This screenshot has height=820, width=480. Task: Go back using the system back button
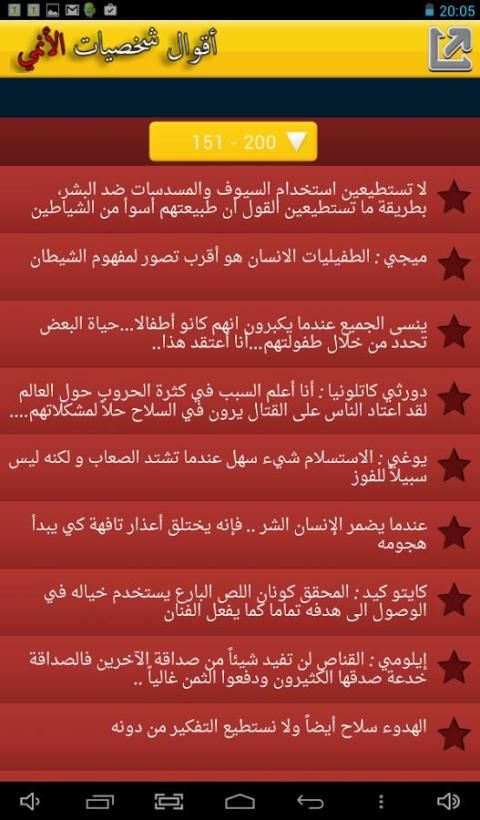point(311,801)
